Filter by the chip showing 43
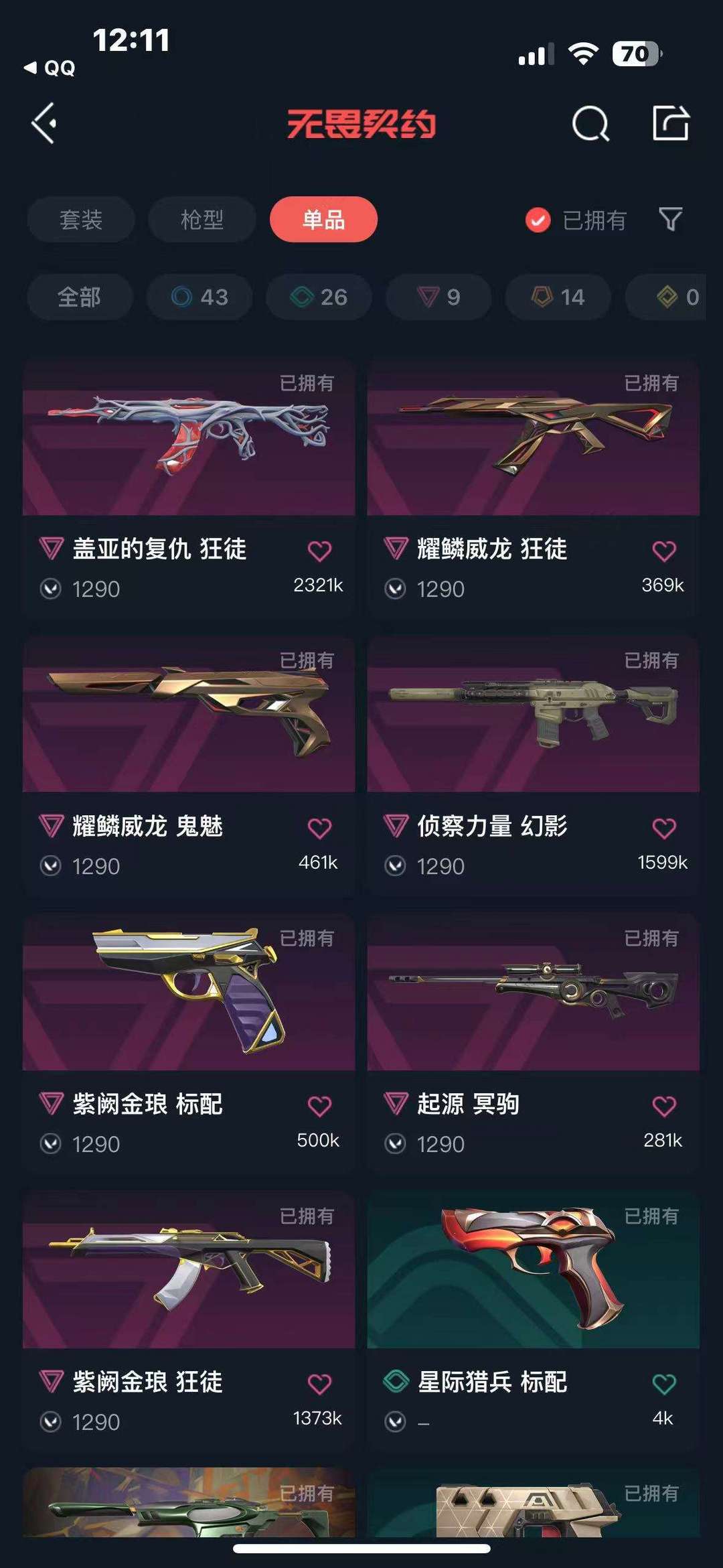 click(199, 297)
